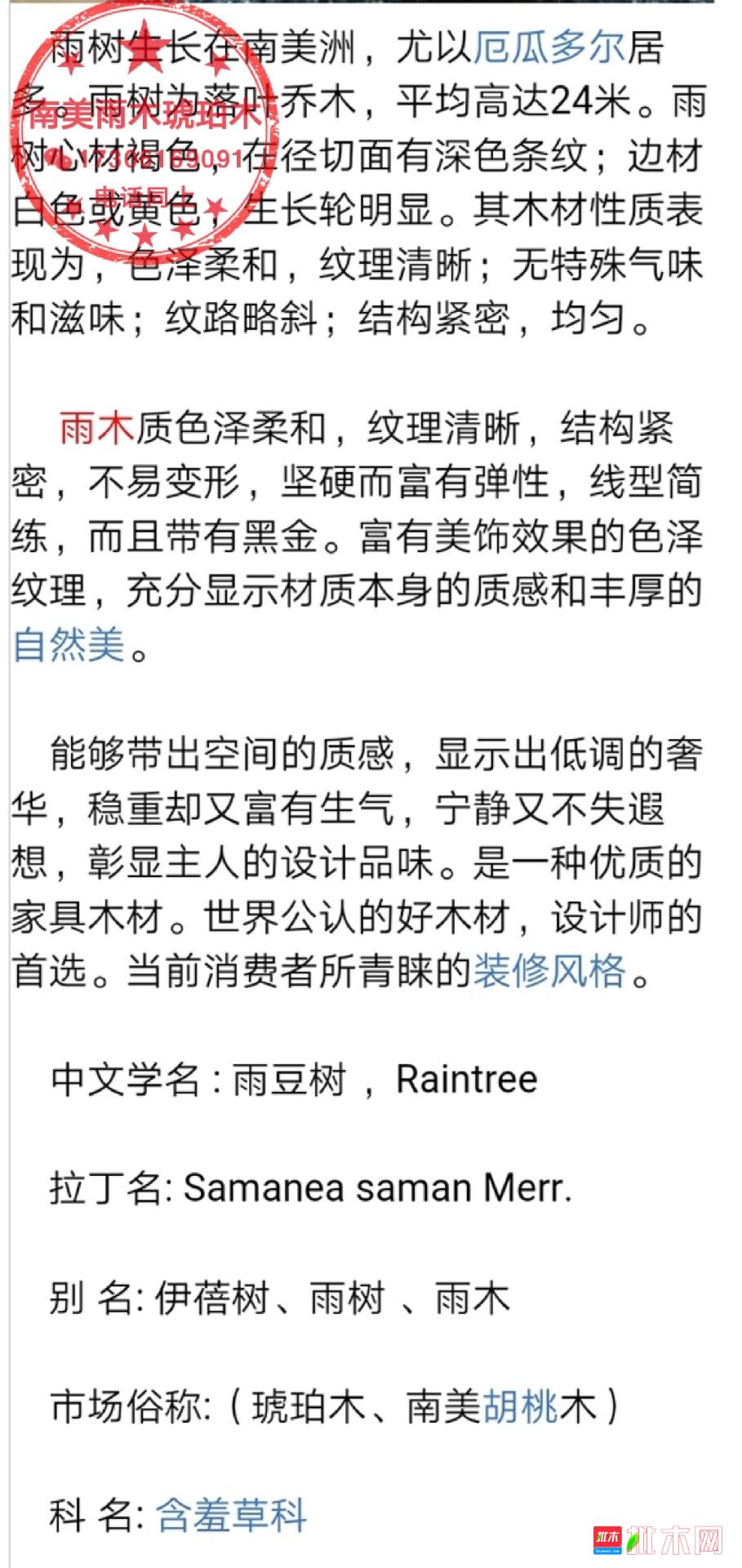The width and height of the screenshot is (742, 1568).
Task: Follow the 装修风格 link
Action: pyautogui.click(x=549, y=971)
